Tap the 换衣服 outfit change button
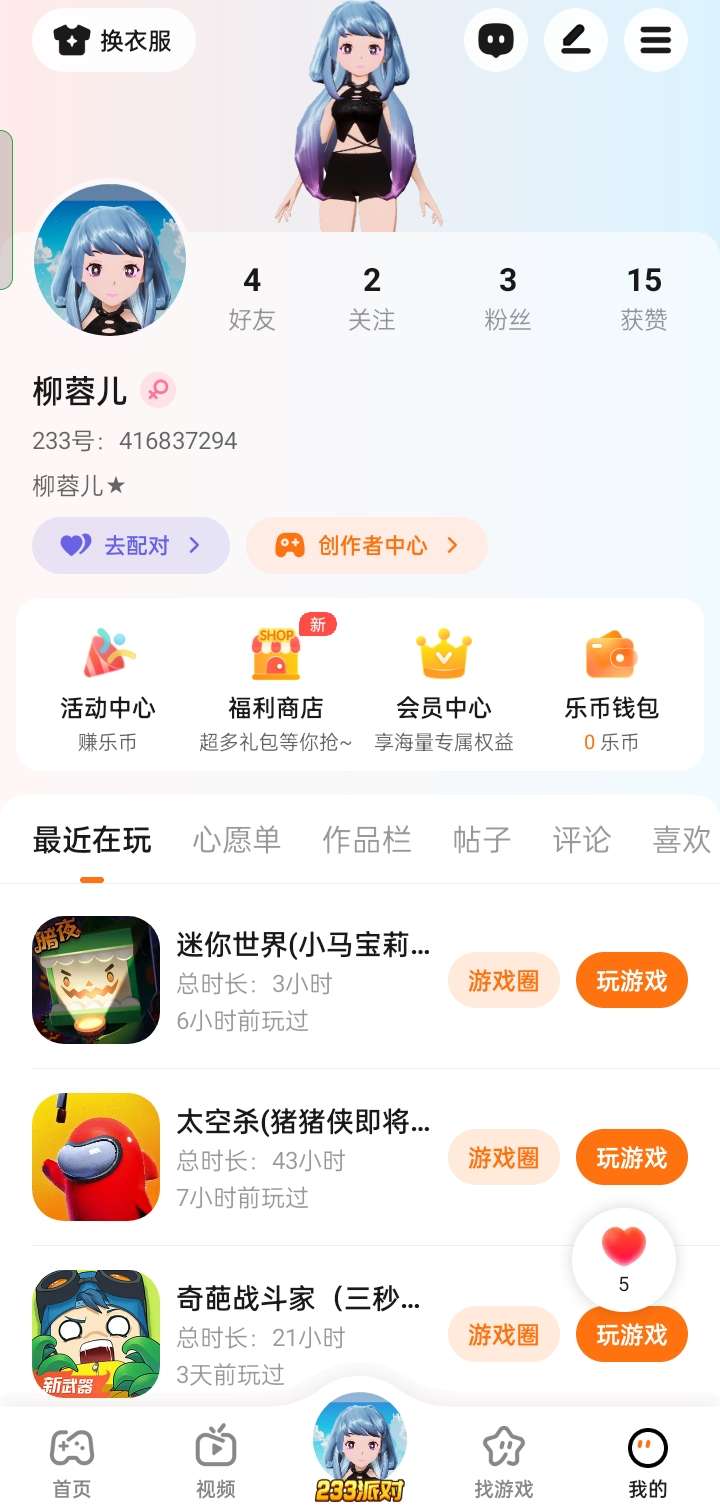 tap(114, 40)
